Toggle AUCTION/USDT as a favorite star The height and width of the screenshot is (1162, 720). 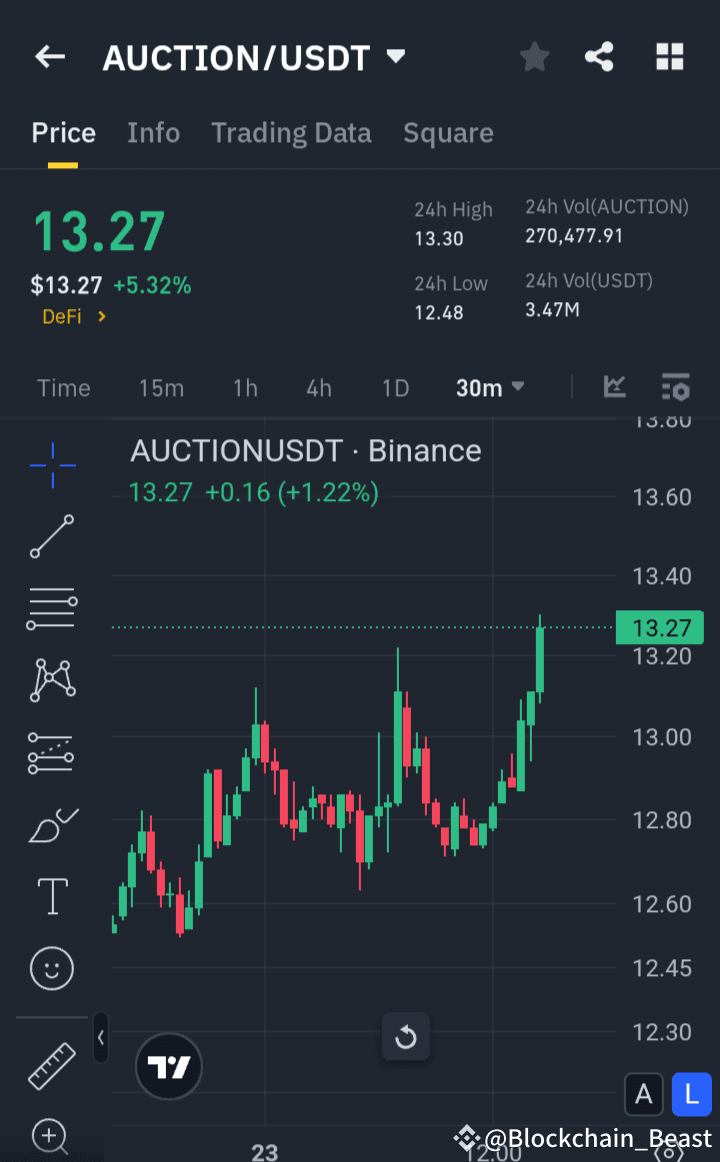tap(534, 57)
